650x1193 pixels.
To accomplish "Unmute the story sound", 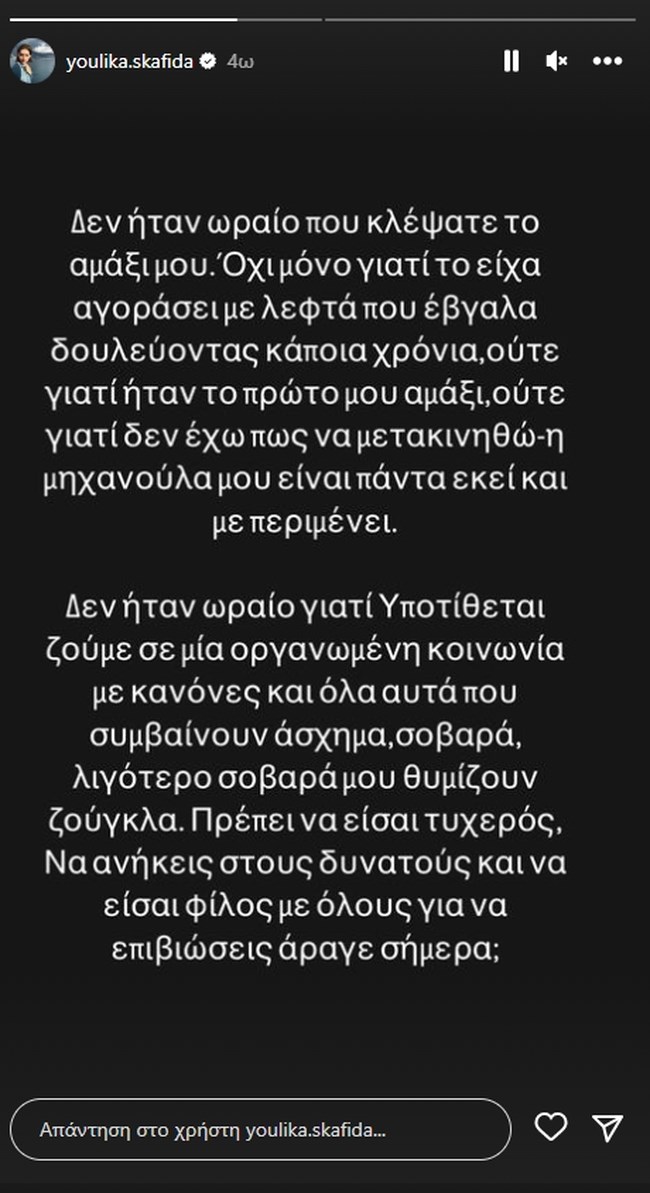I will click(x=557, y=61).
